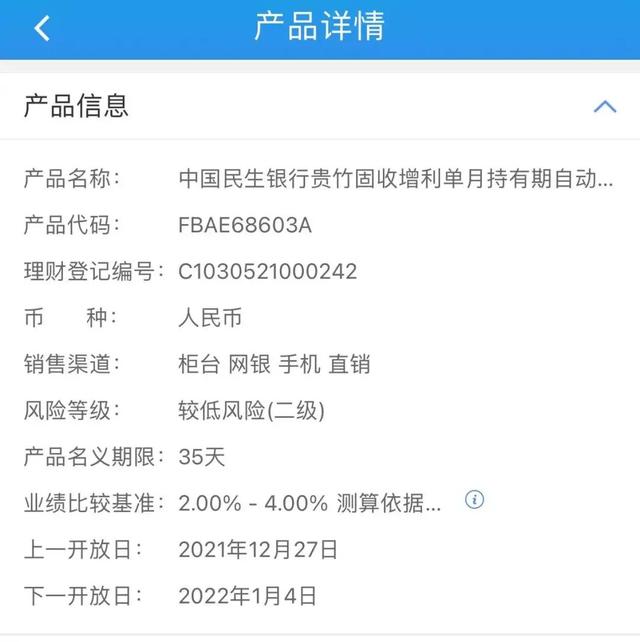Collapse the 产品信息 section

coord(604,106)
